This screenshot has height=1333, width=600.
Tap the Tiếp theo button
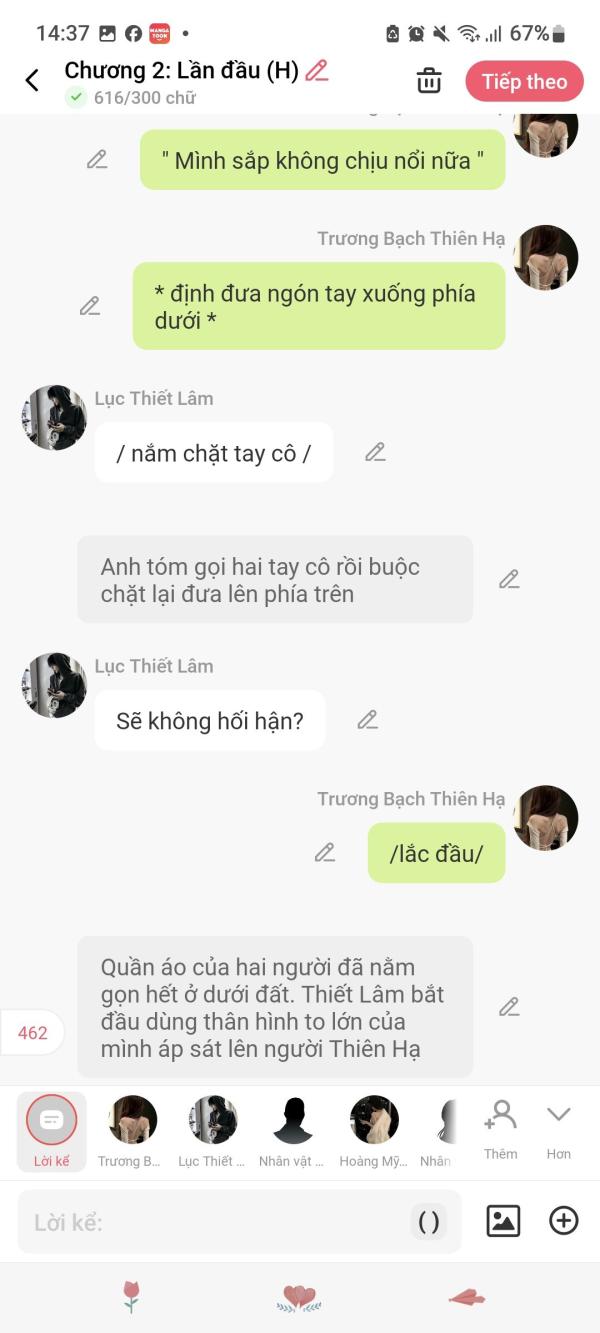(524, 82)
